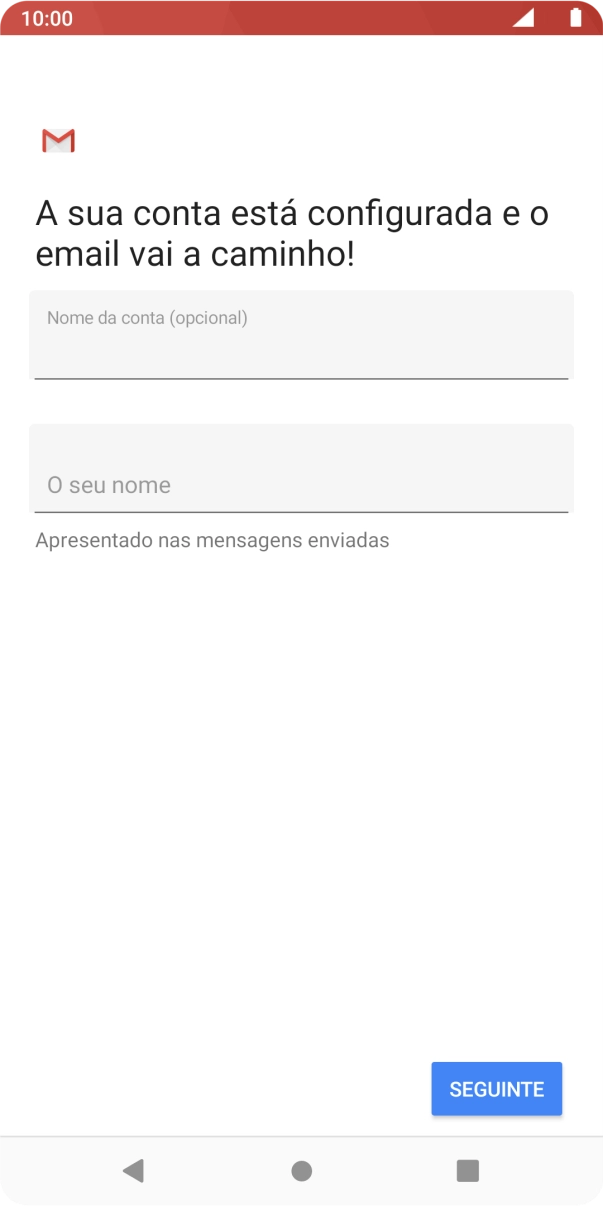
Task: Open the recent apps overview
Action: [467, 1171]
